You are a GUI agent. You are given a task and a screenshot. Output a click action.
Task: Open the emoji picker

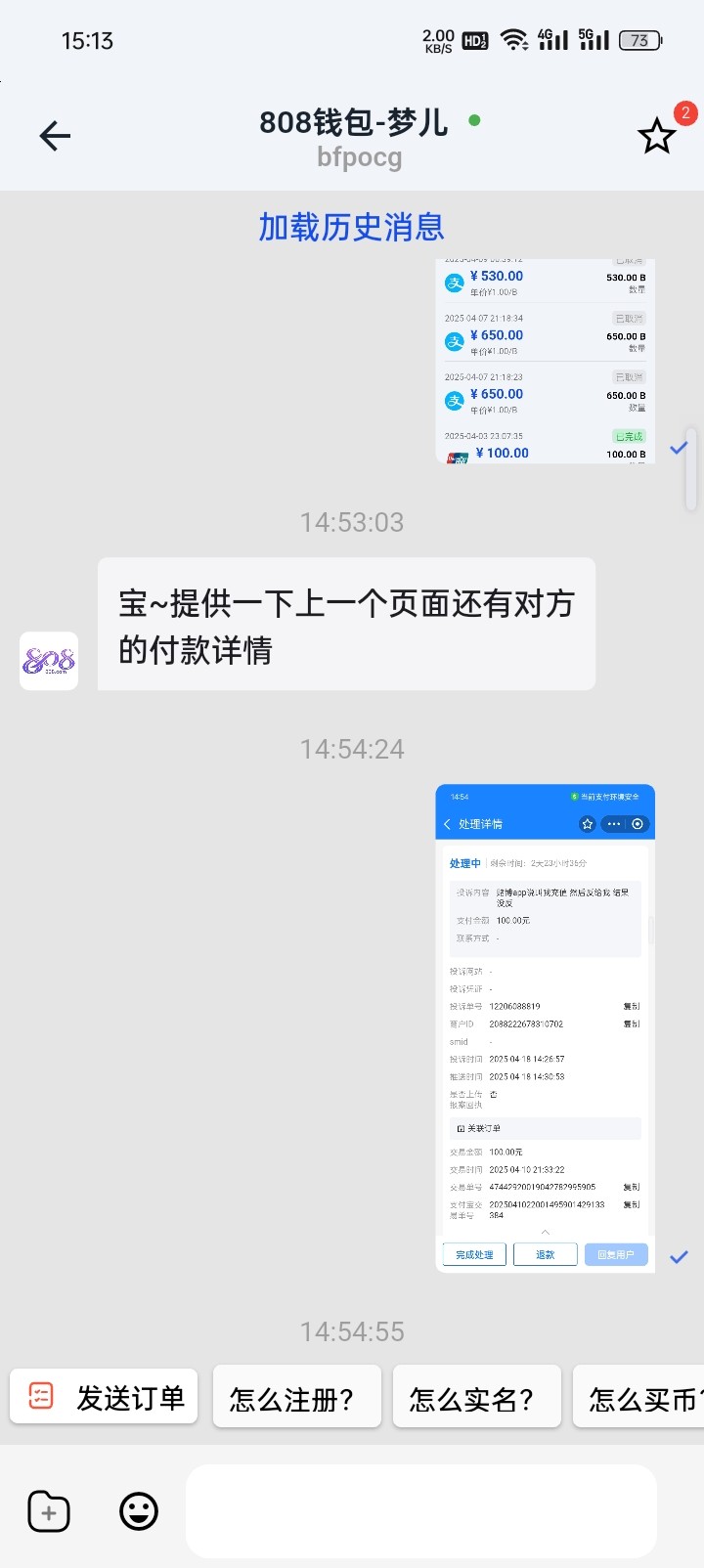(x=139, y=1511)
